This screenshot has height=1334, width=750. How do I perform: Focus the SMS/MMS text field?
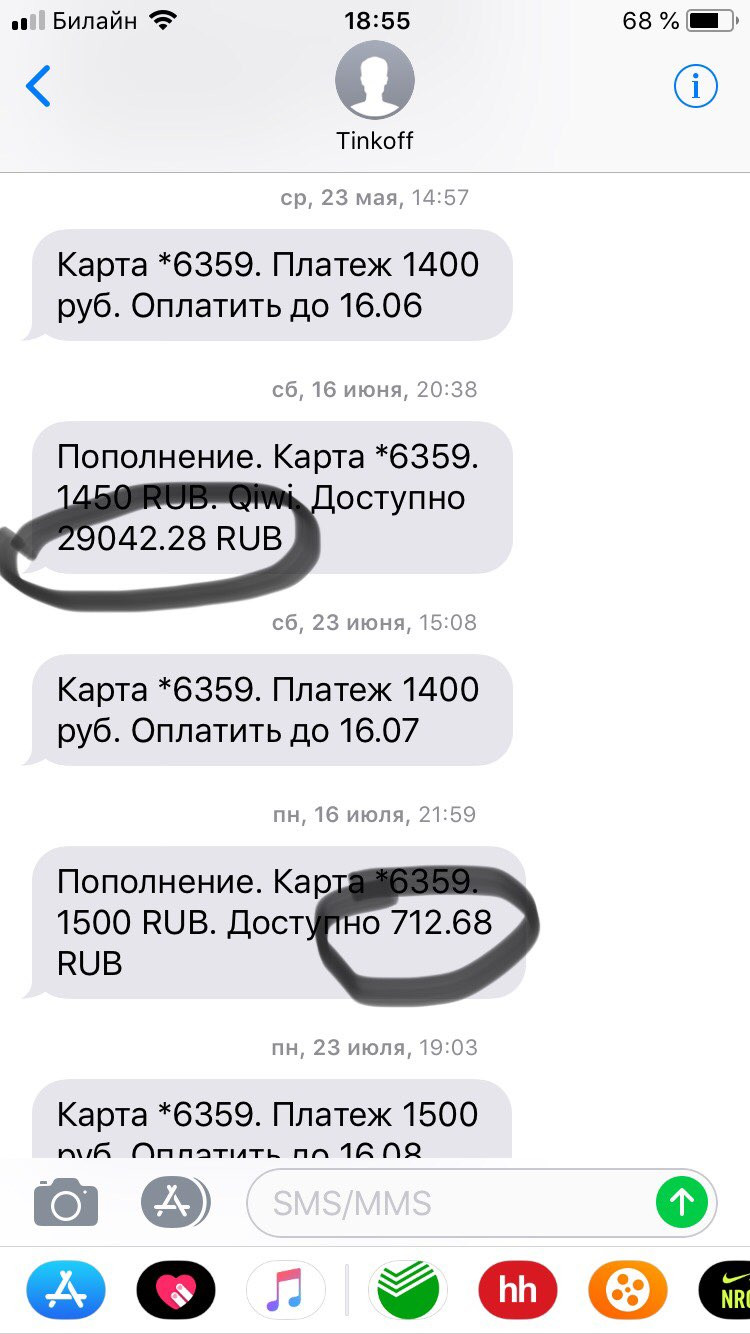click(x=450, y=1202)
